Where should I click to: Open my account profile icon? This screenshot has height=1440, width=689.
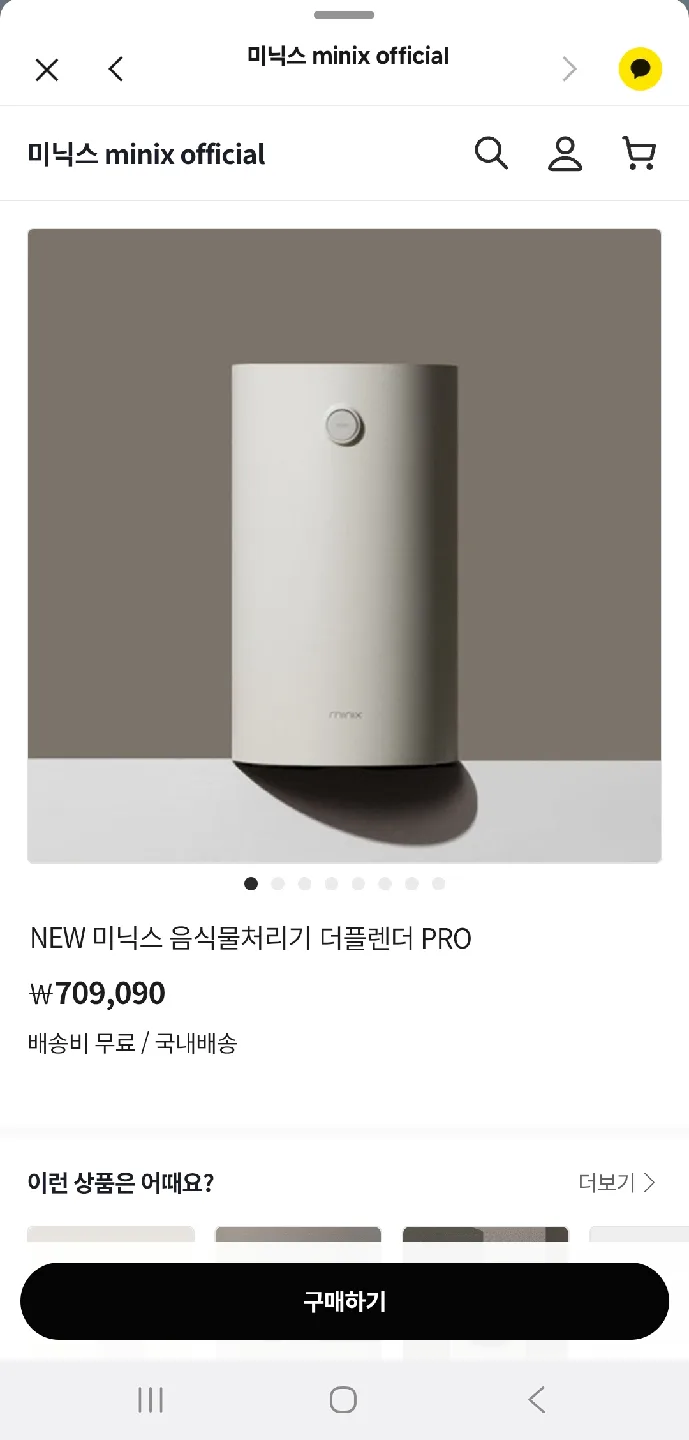[565, 154]
